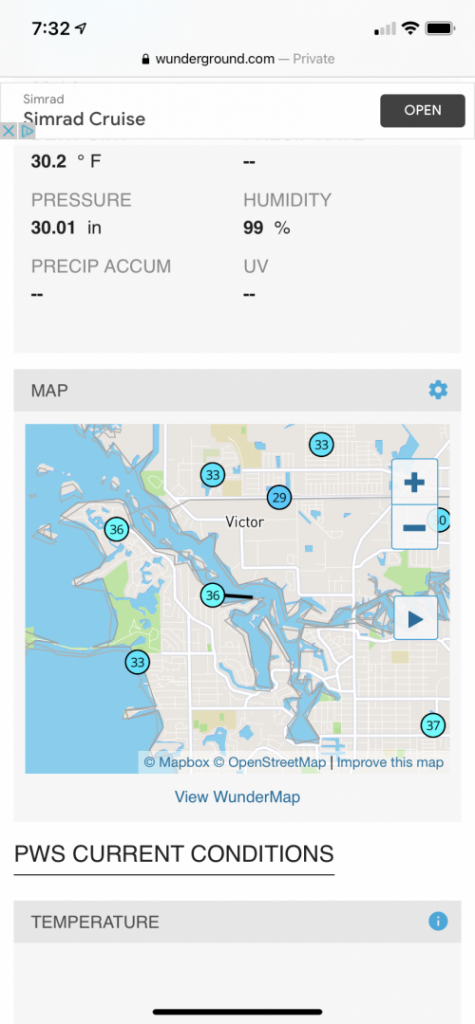Tap Improve this map link
The height and width of the screenshot is (1024, 475).
(390, 763)
